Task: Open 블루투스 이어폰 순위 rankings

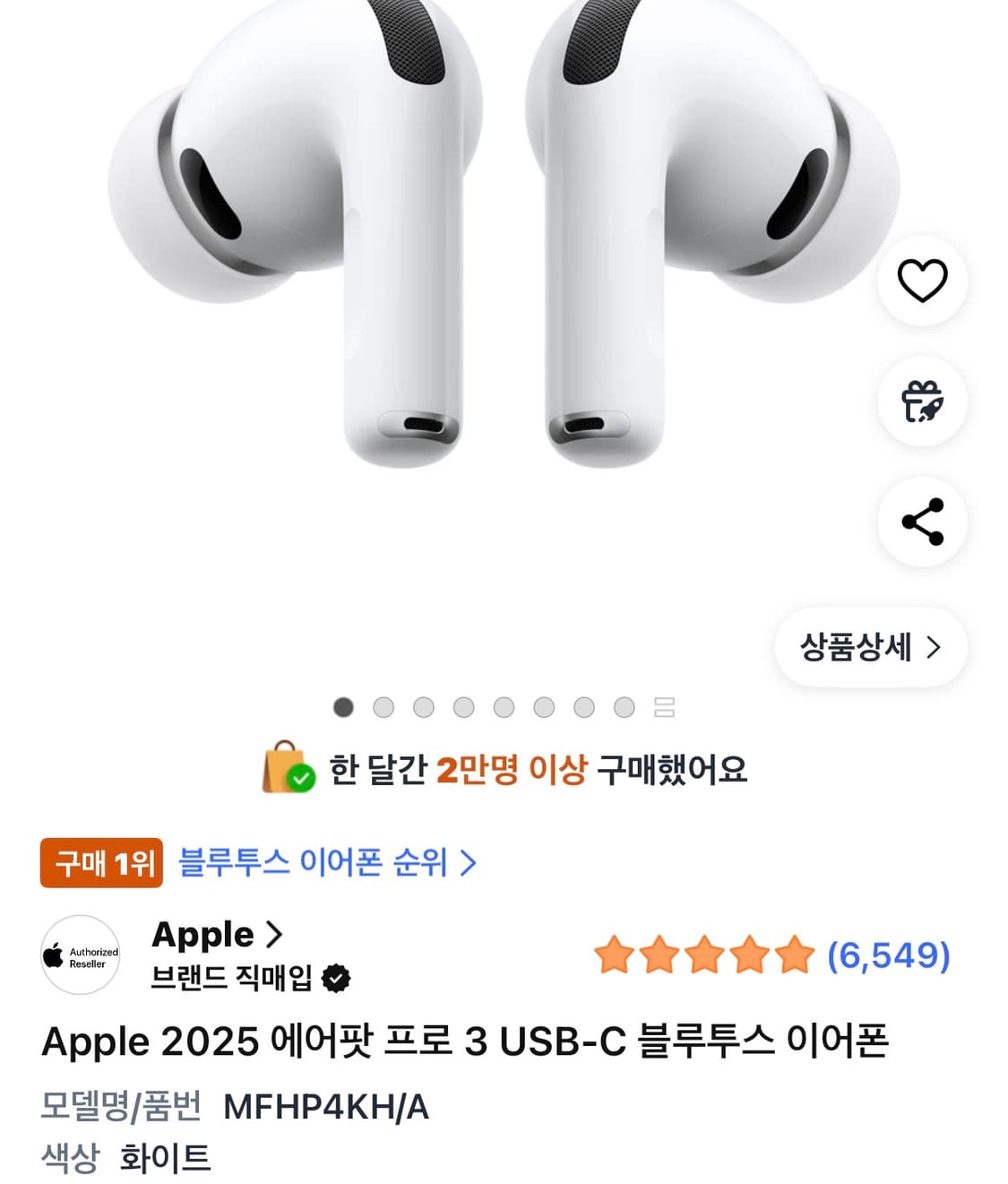Action: (x=321, y=862)
